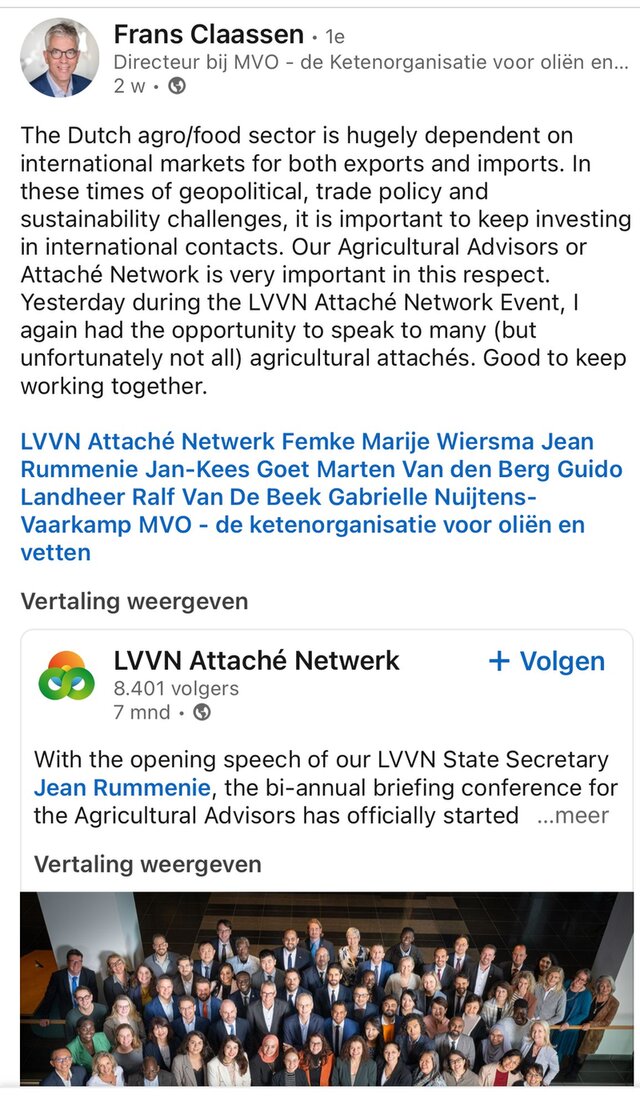Image resolution: width=640 pixels, height=1098 pixels.
Task: Tap Jean Rummenie link in the shared post
Action: coord(122,787)
